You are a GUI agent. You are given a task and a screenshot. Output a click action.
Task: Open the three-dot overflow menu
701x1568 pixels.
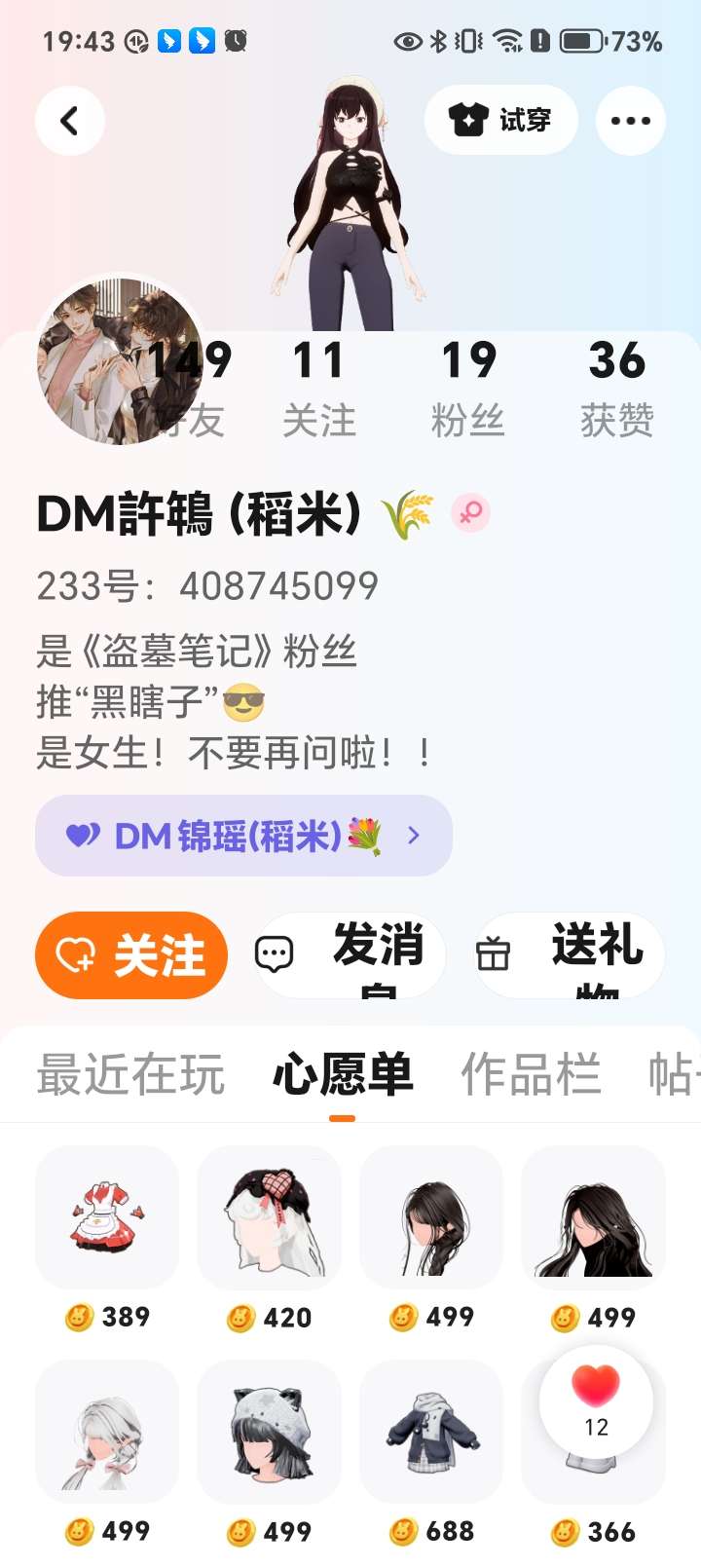(630, 121)
